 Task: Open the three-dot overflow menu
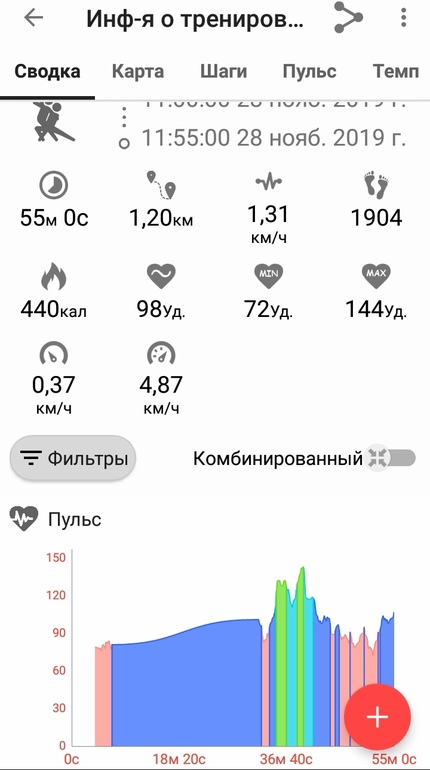[403, 18]
